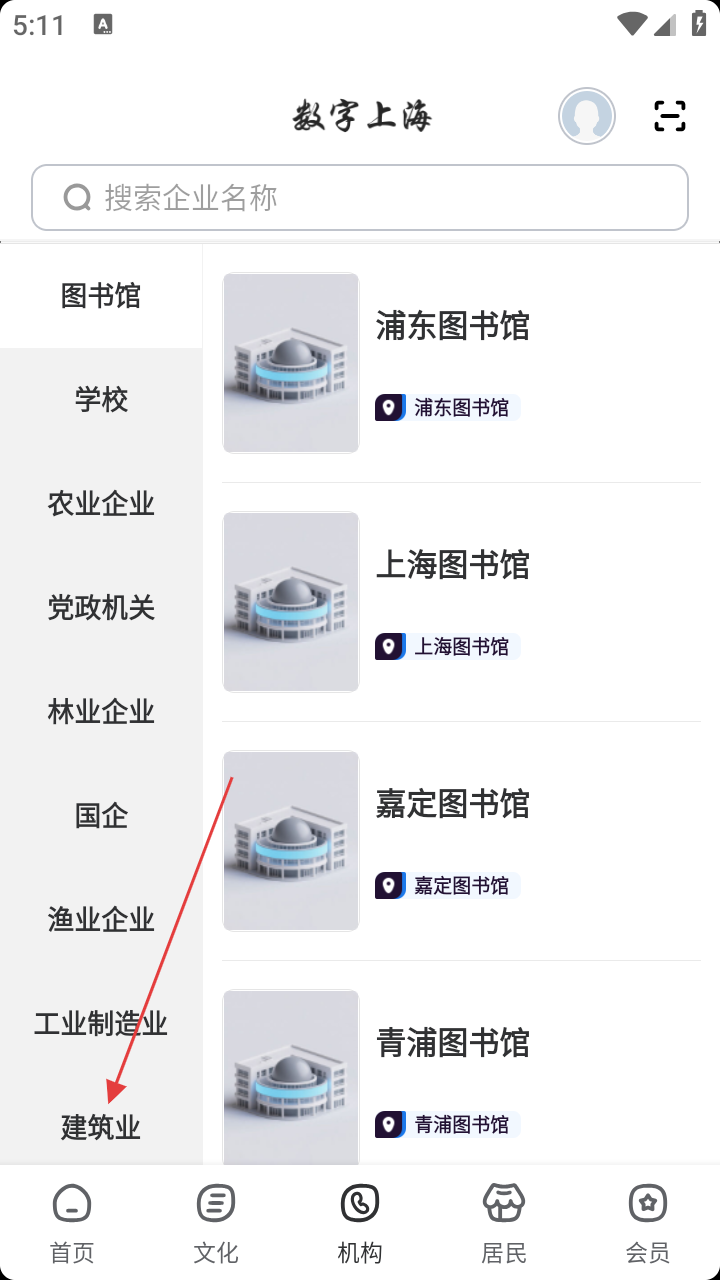Open the user profile avatar
This screenshot has height=1280, width=720.
[587, 116]
